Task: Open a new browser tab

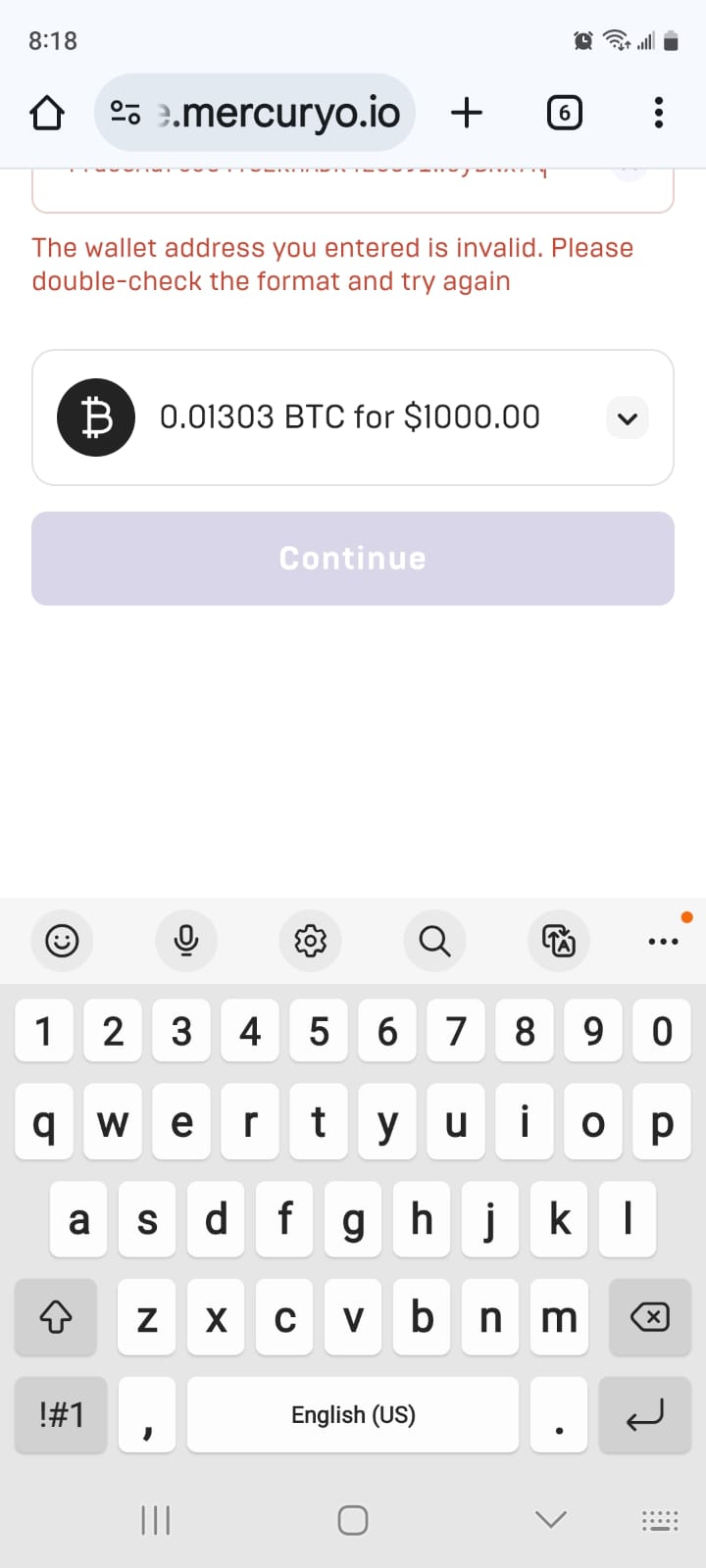Action: coord(467,114)
